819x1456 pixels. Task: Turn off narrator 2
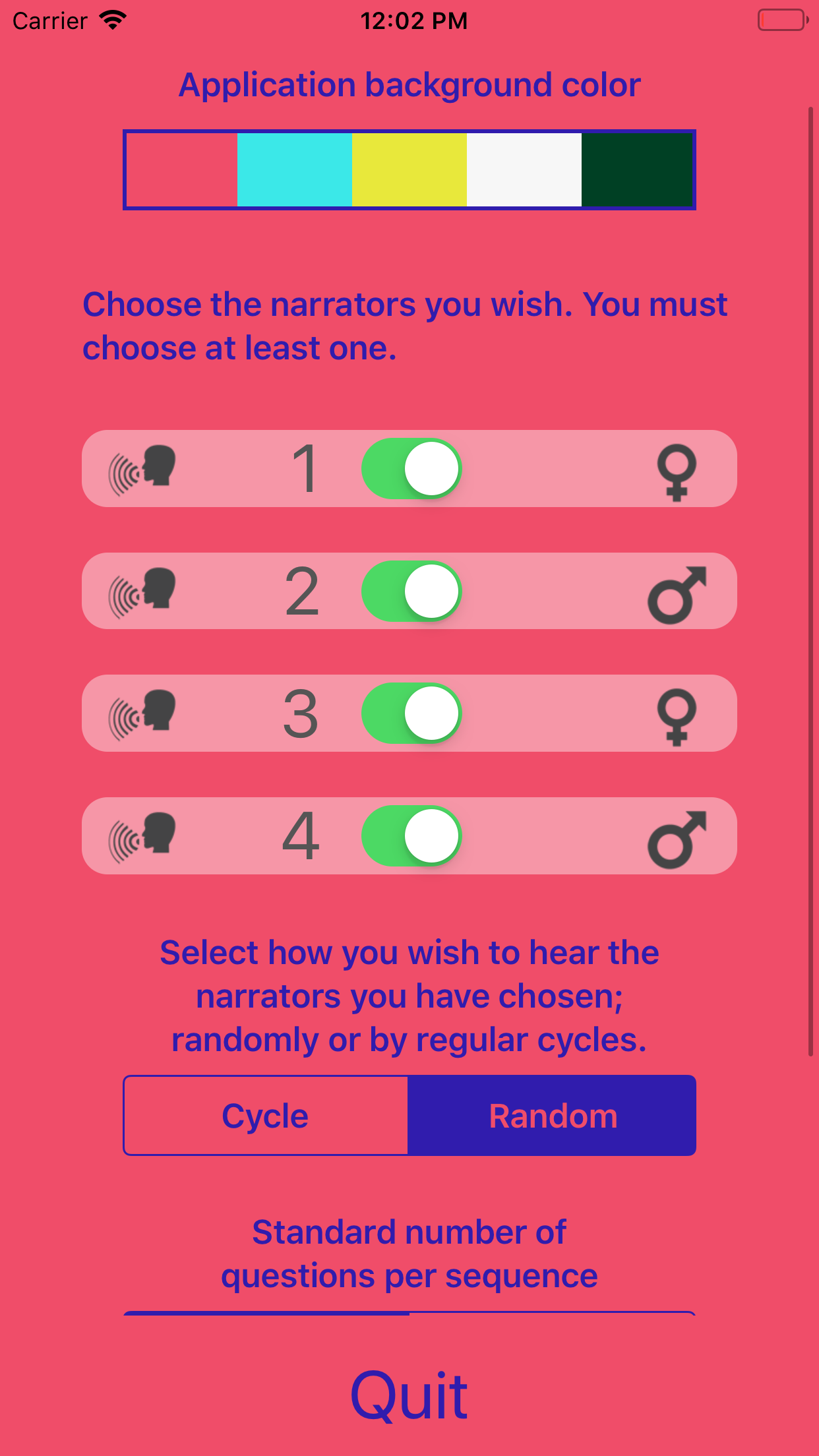[x=411, y=591]
